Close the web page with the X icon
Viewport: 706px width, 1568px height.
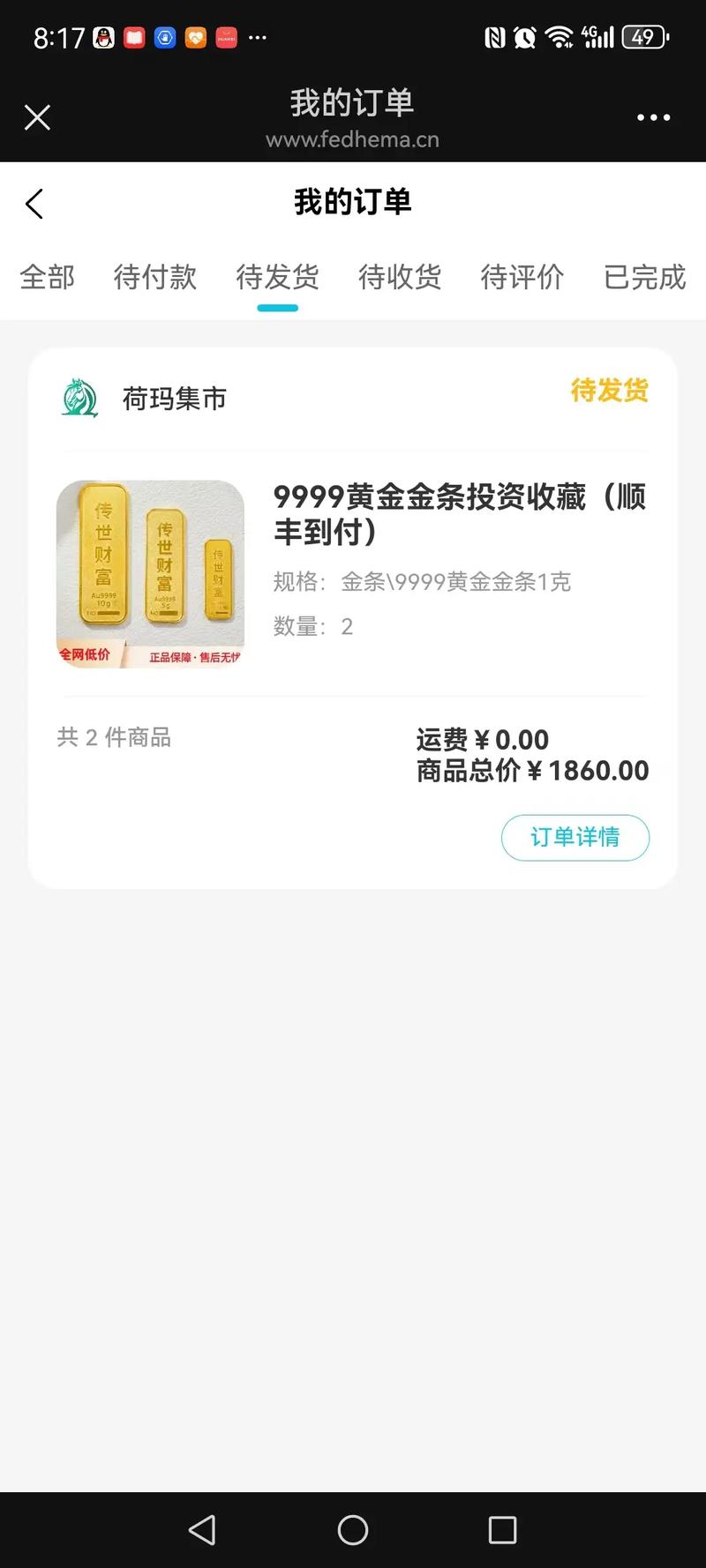tap(37, 117)
